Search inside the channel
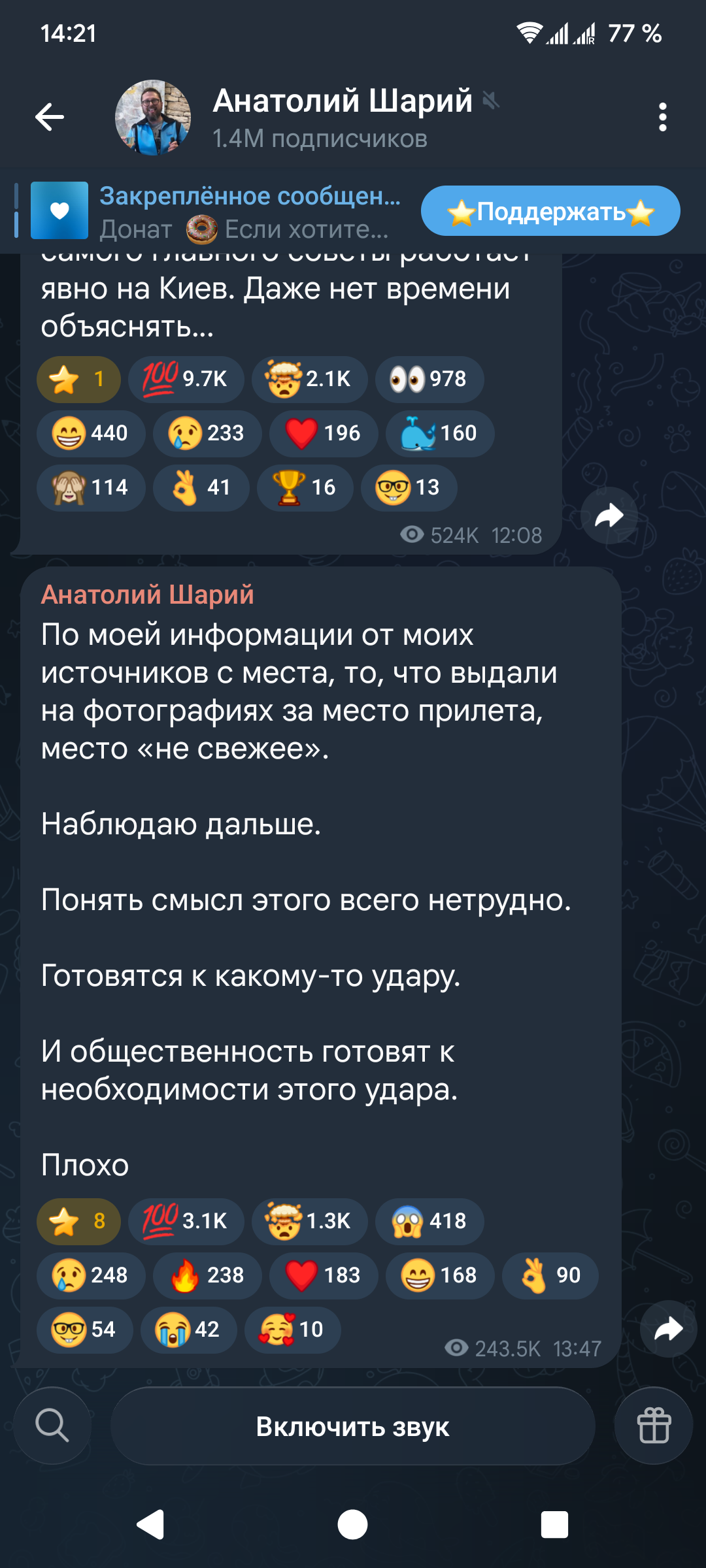This screenshot has width=706, height=1568. pos(52,1426)
